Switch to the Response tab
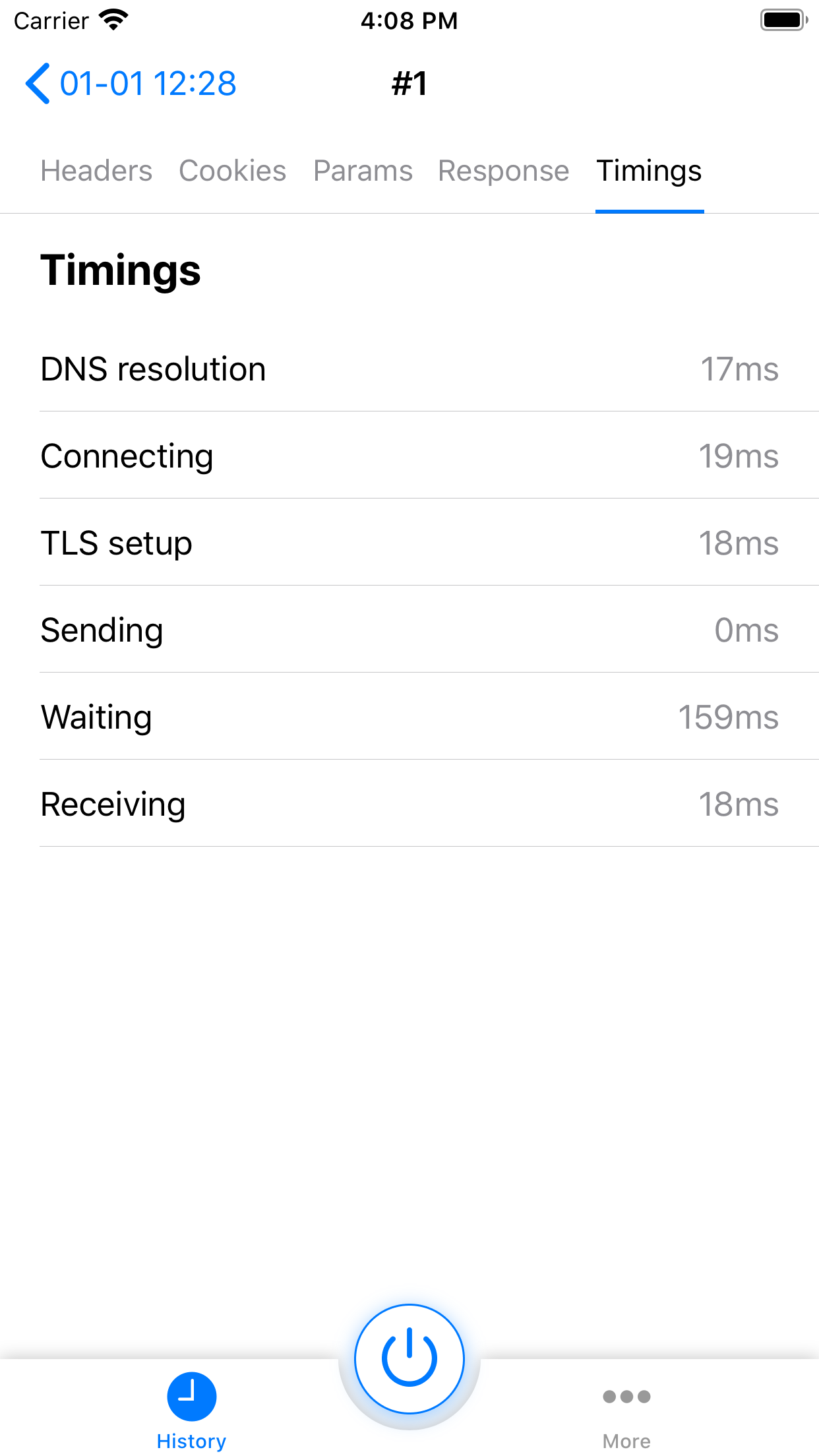The width and height of the screenshot is (819, 1456). [x=503, y=170]
